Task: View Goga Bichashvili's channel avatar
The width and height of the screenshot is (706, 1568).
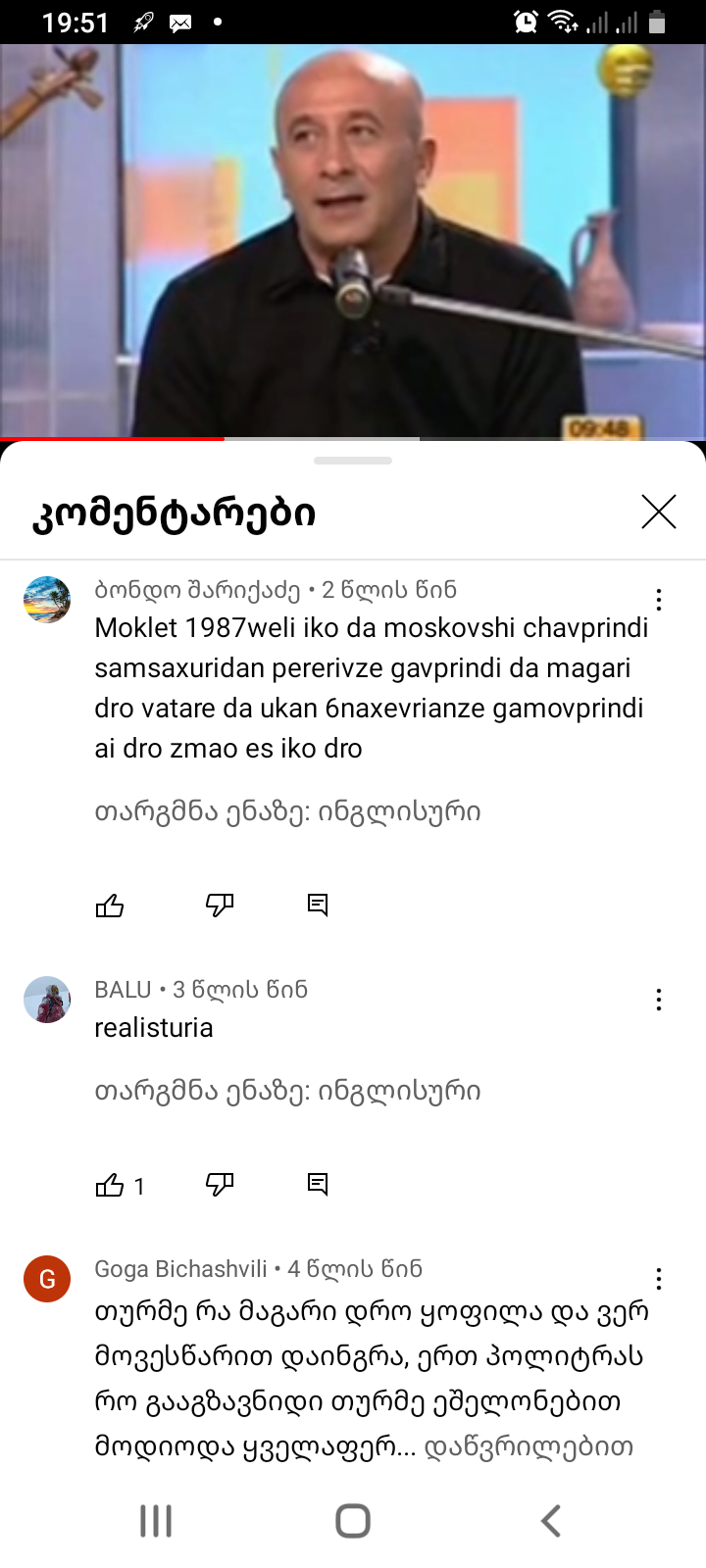Action: [47, 1279]
